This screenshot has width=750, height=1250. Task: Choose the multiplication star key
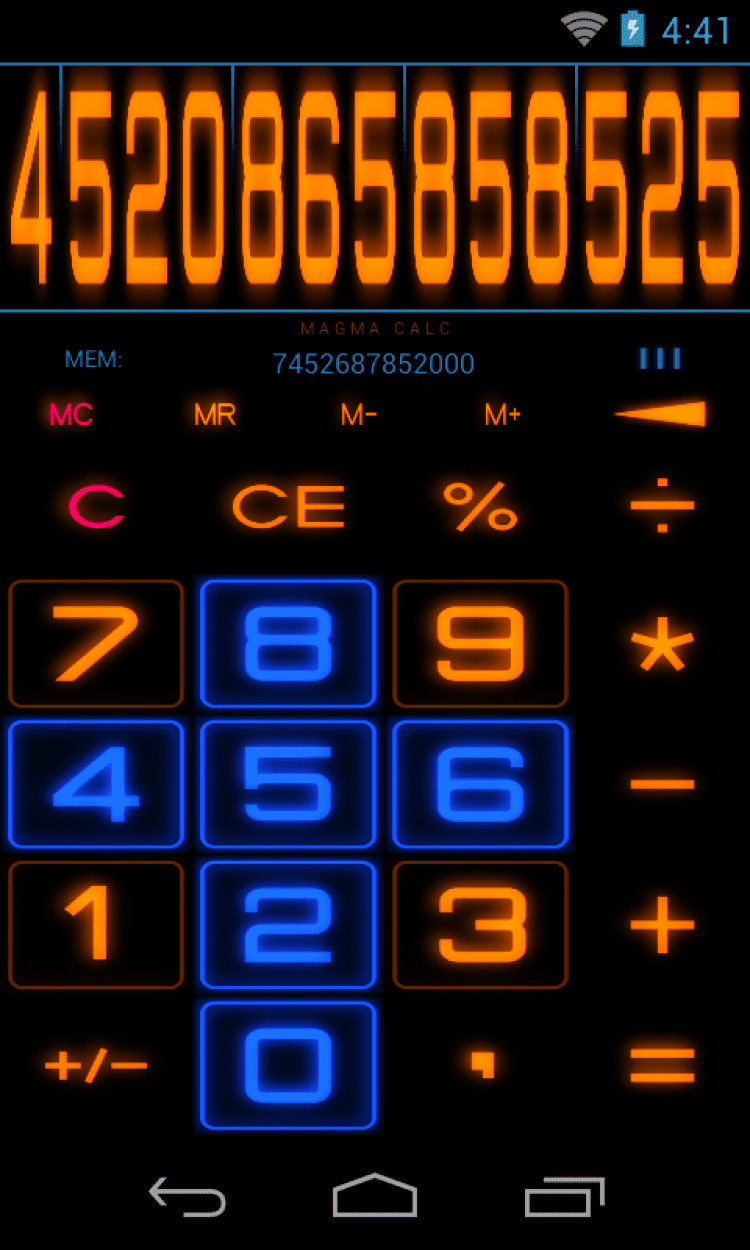(x=662, y=646)
